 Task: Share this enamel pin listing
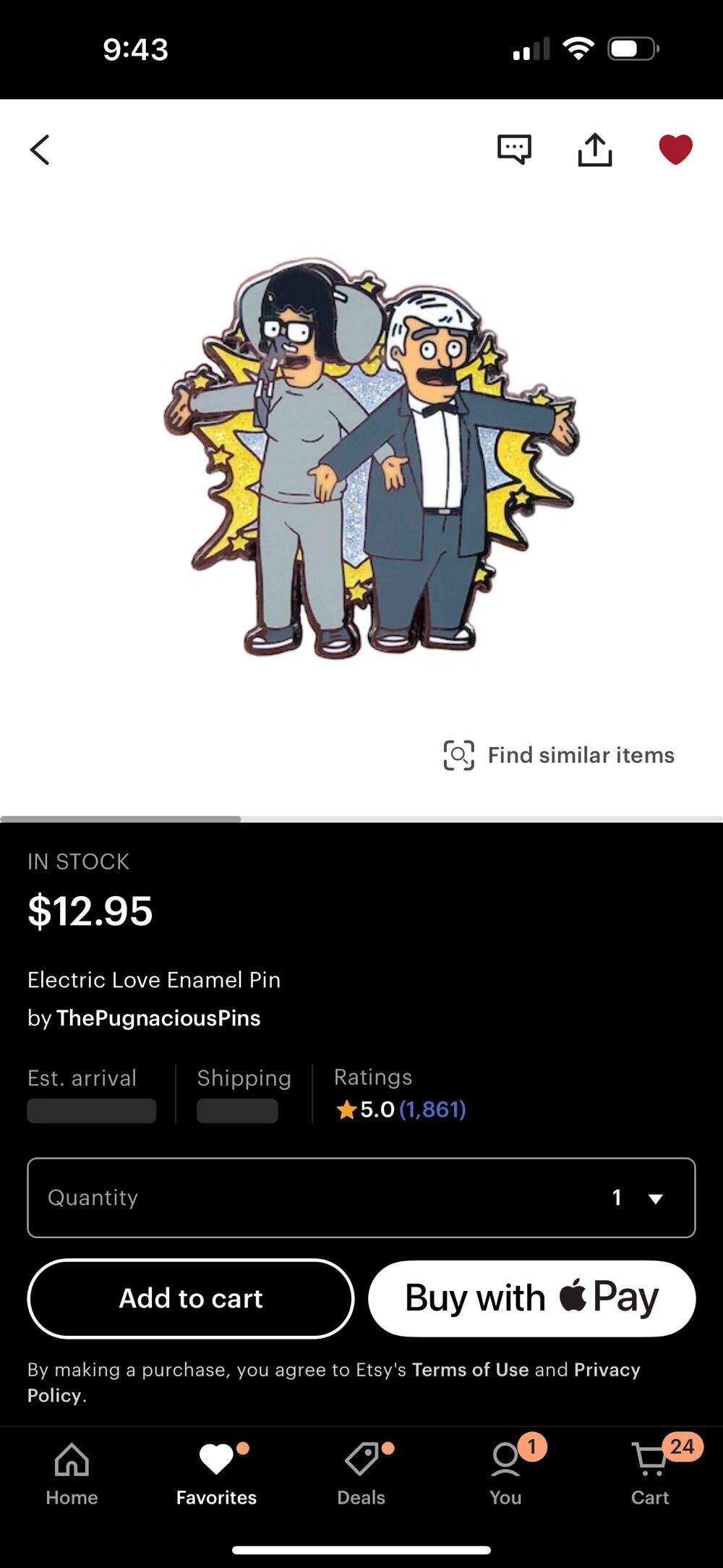click(x=595, y=150)
